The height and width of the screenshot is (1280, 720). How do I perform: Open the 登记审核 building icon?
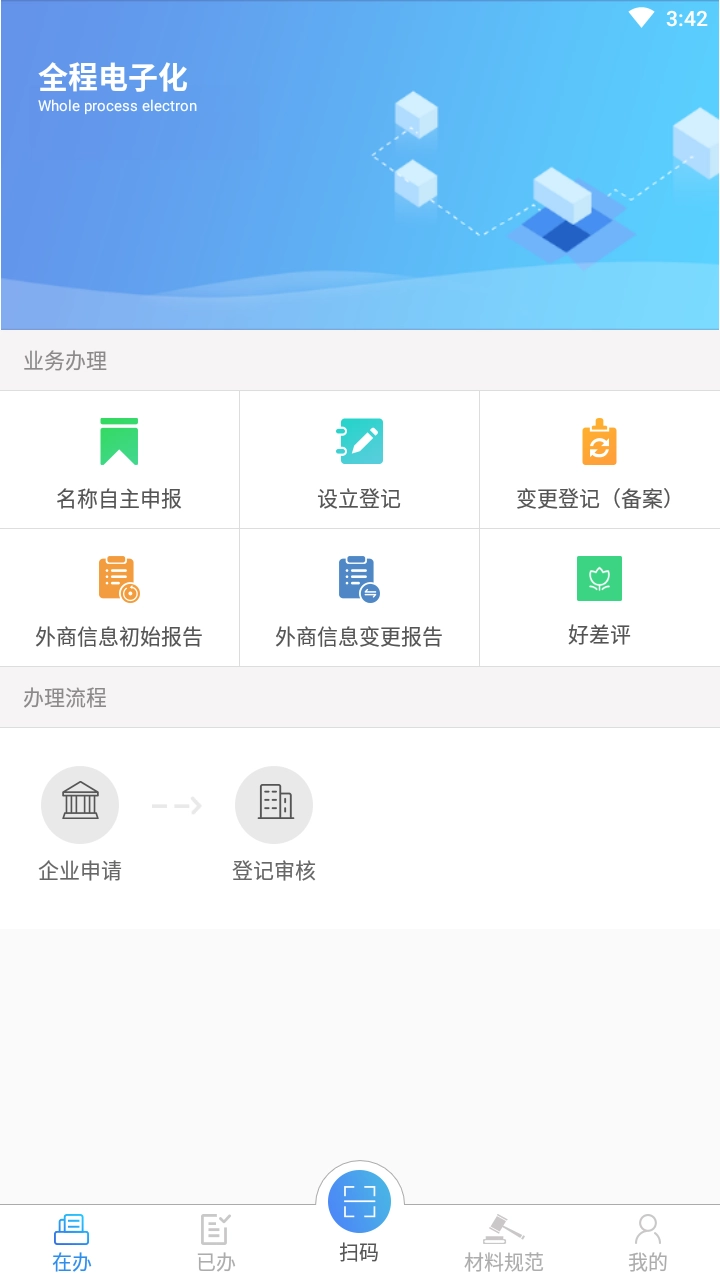(x=274, y=804)
